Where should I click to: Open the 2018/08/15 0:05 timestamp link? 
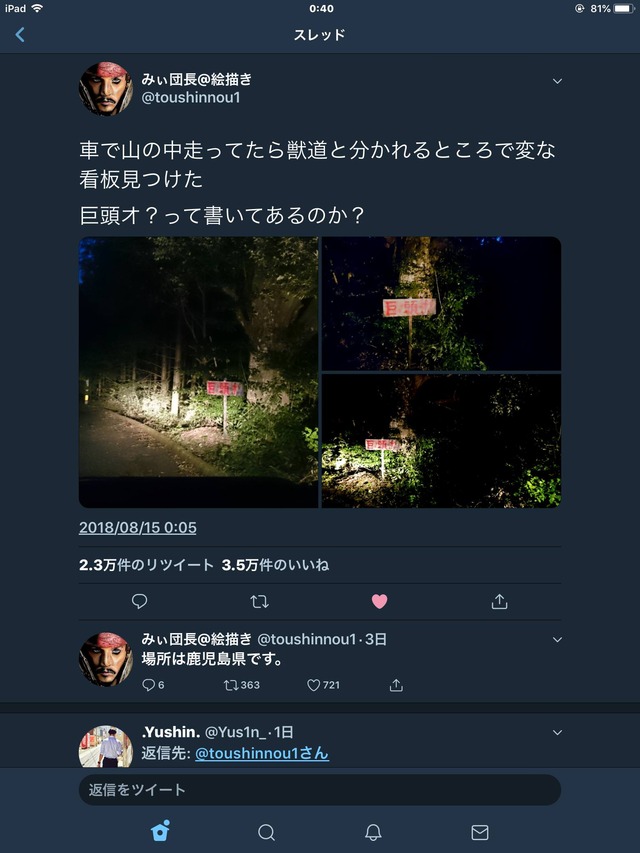138,528
